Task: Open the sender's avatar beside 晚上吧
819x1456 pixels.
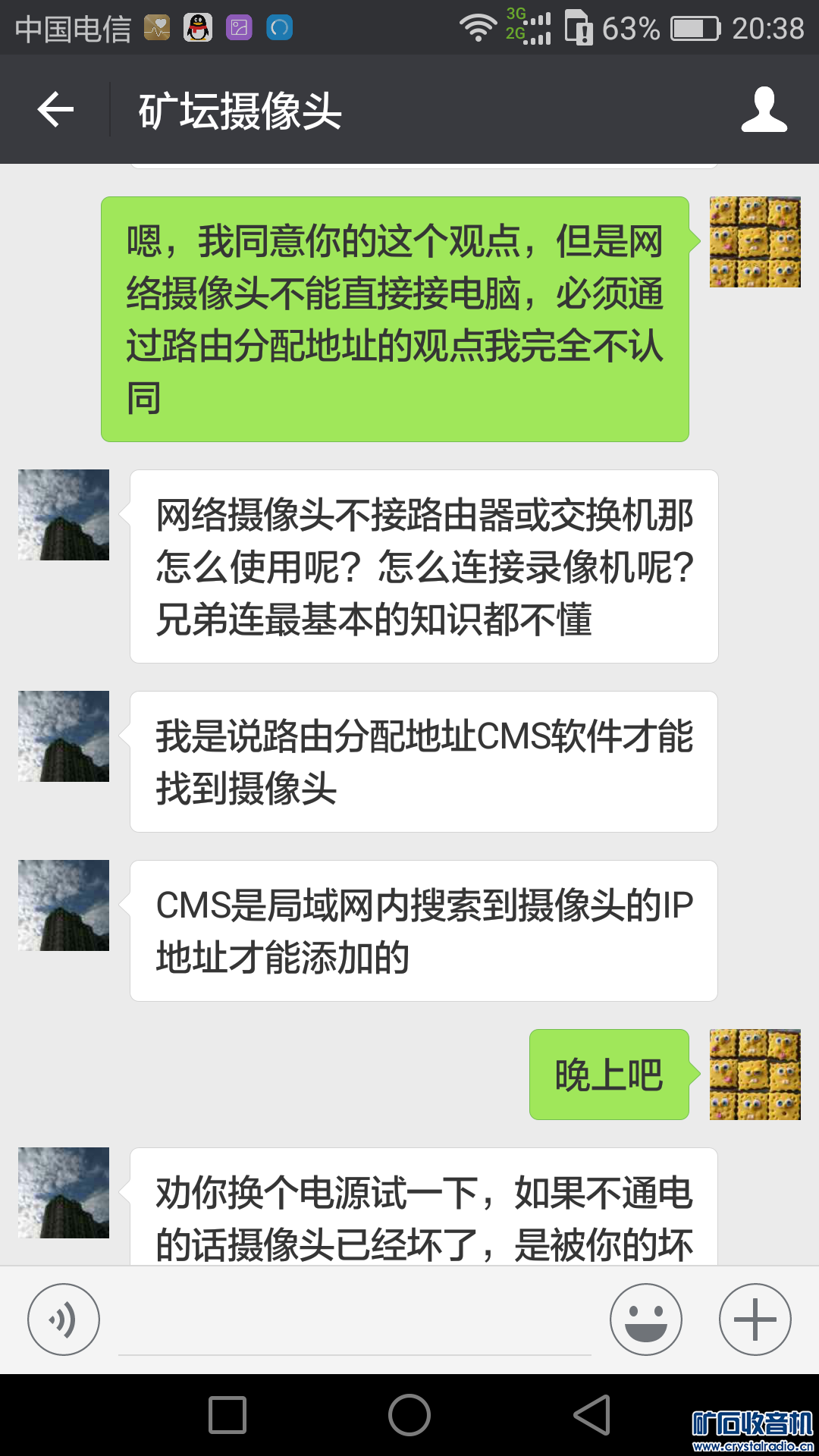Action: [755, 1075]
